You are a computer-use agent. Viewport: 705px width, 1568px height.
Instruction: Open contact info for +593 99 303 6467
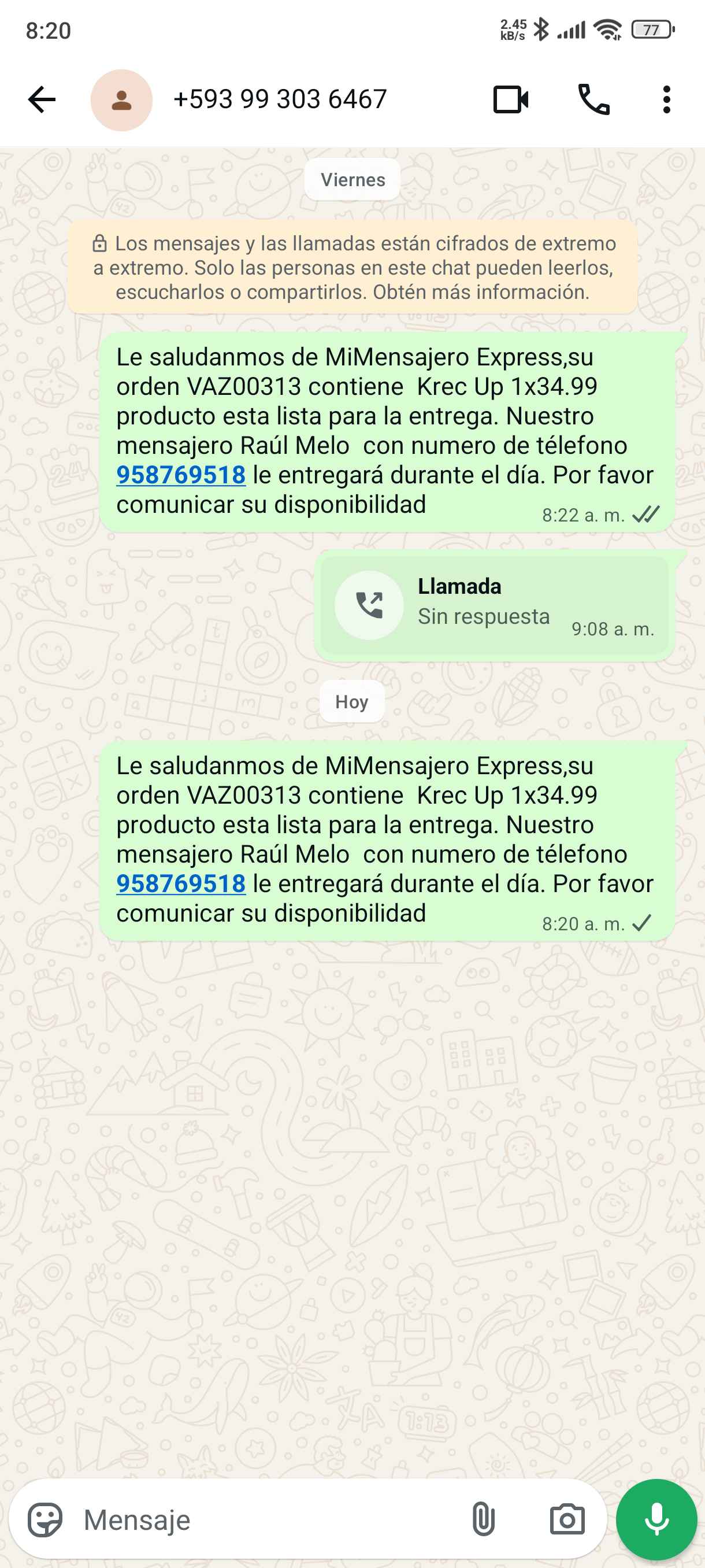click(x=280, y=99)
